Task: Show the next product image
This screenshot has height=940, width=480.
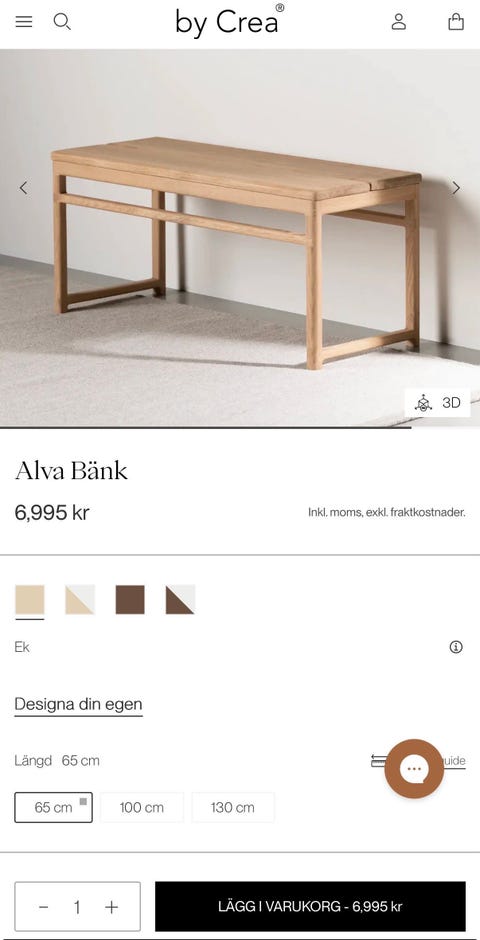Action: tap(456, 188)
